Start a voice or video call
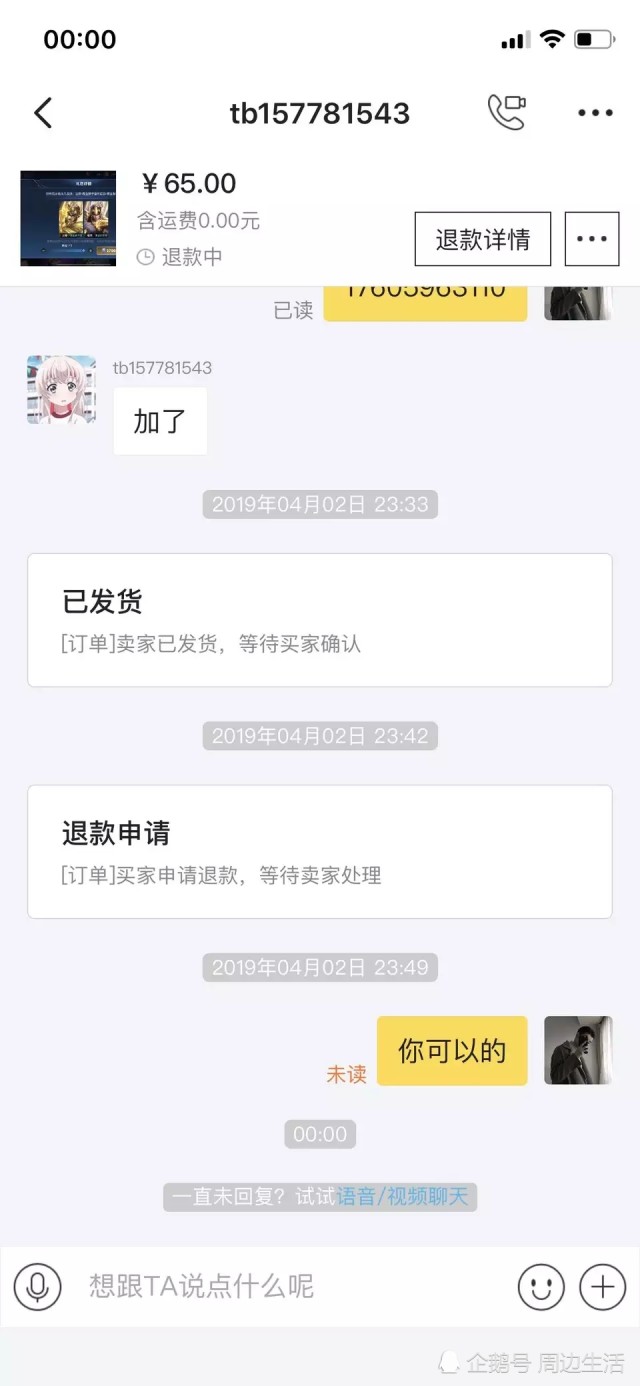Image resolution: width=640 pixels, height=1386 pixels. point(506,112)
